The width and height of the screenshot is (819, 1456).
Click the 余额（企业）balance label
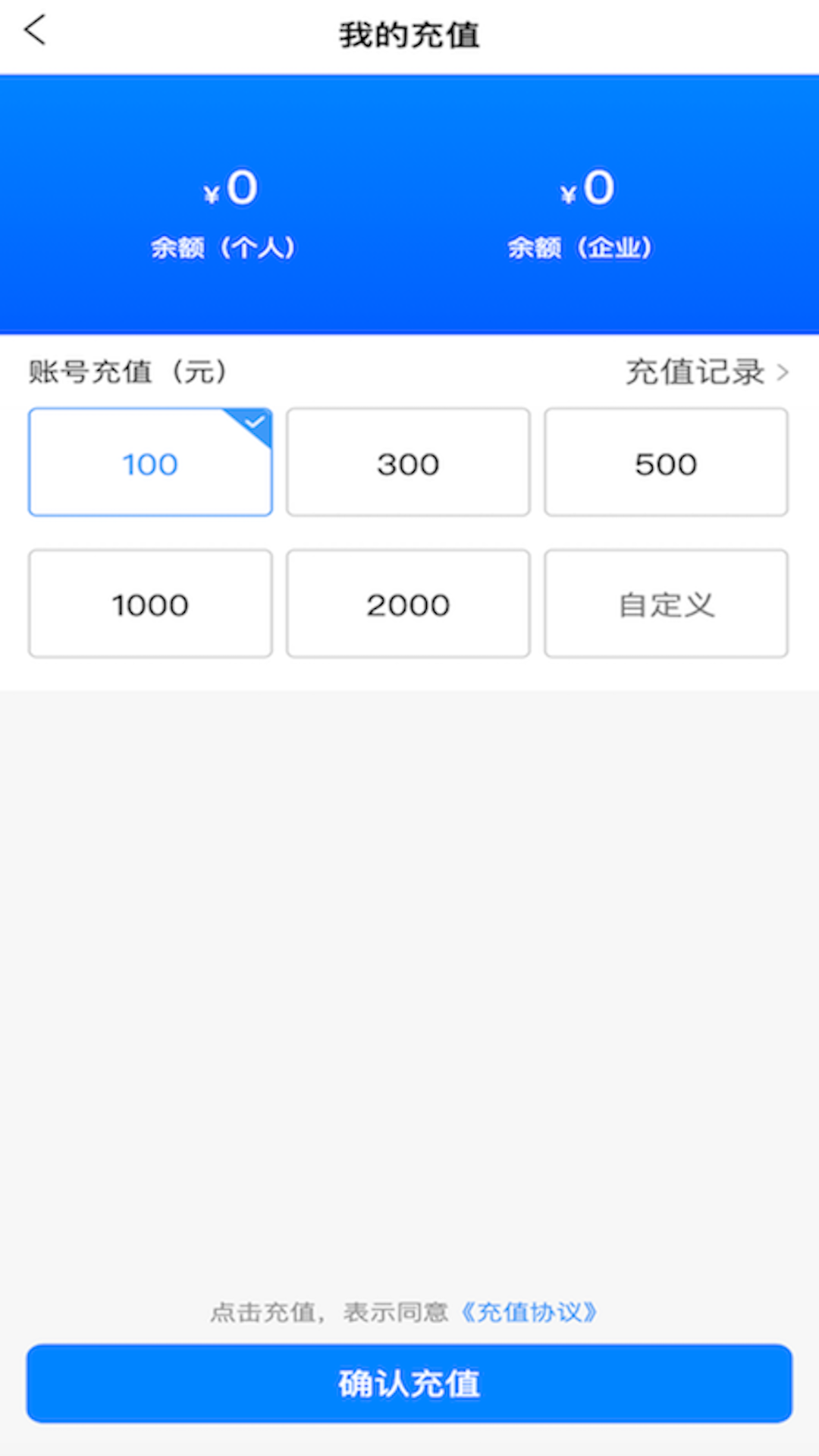584,246
